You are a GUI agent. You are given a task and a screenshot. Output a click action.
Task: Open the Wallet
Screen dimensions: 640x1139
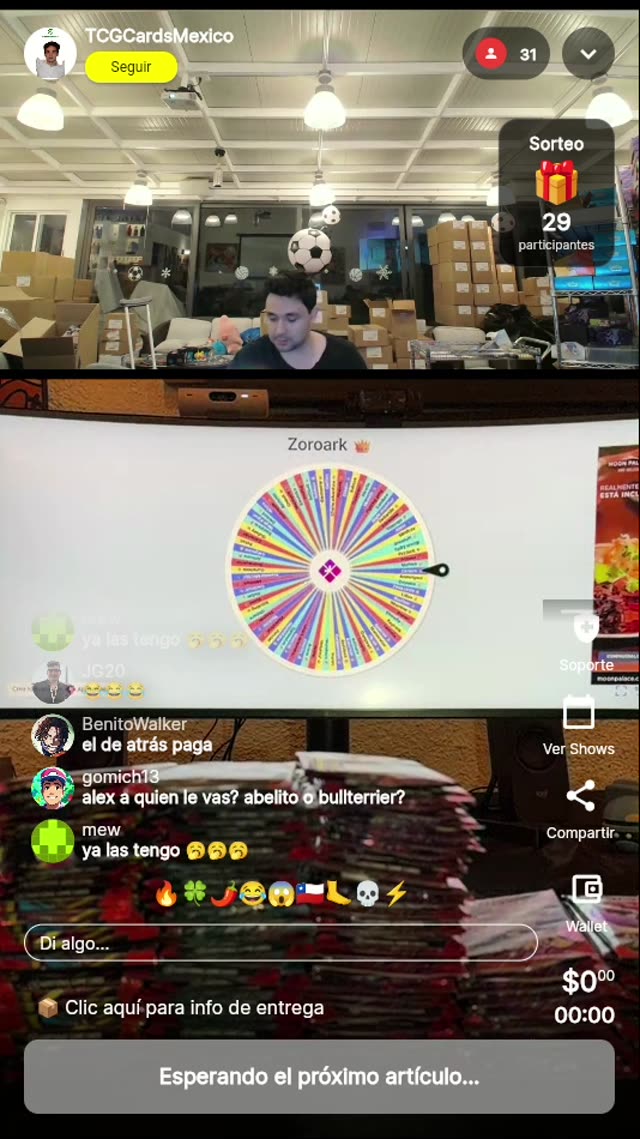click(x=586, y=901)
